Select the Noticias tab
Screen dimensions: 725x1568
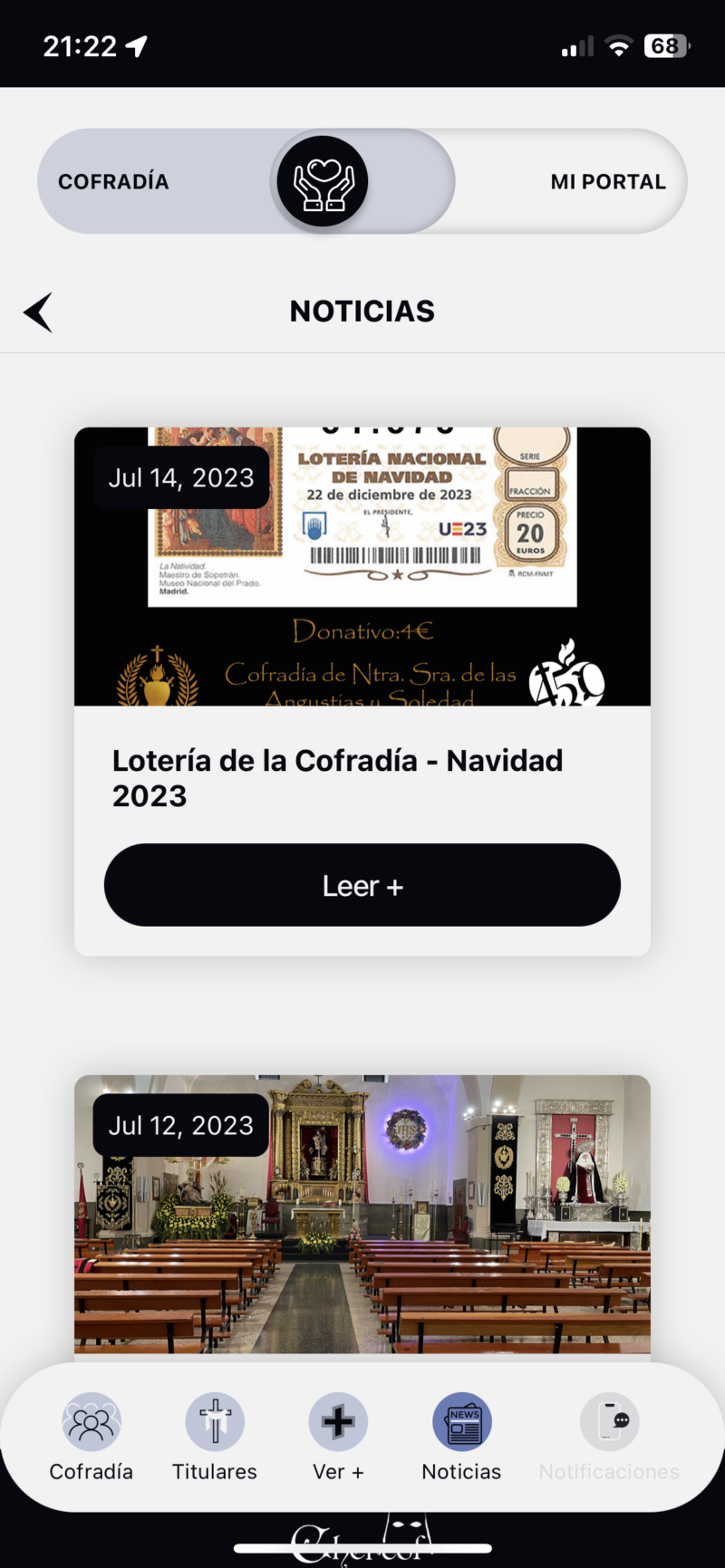(461, 1438)
